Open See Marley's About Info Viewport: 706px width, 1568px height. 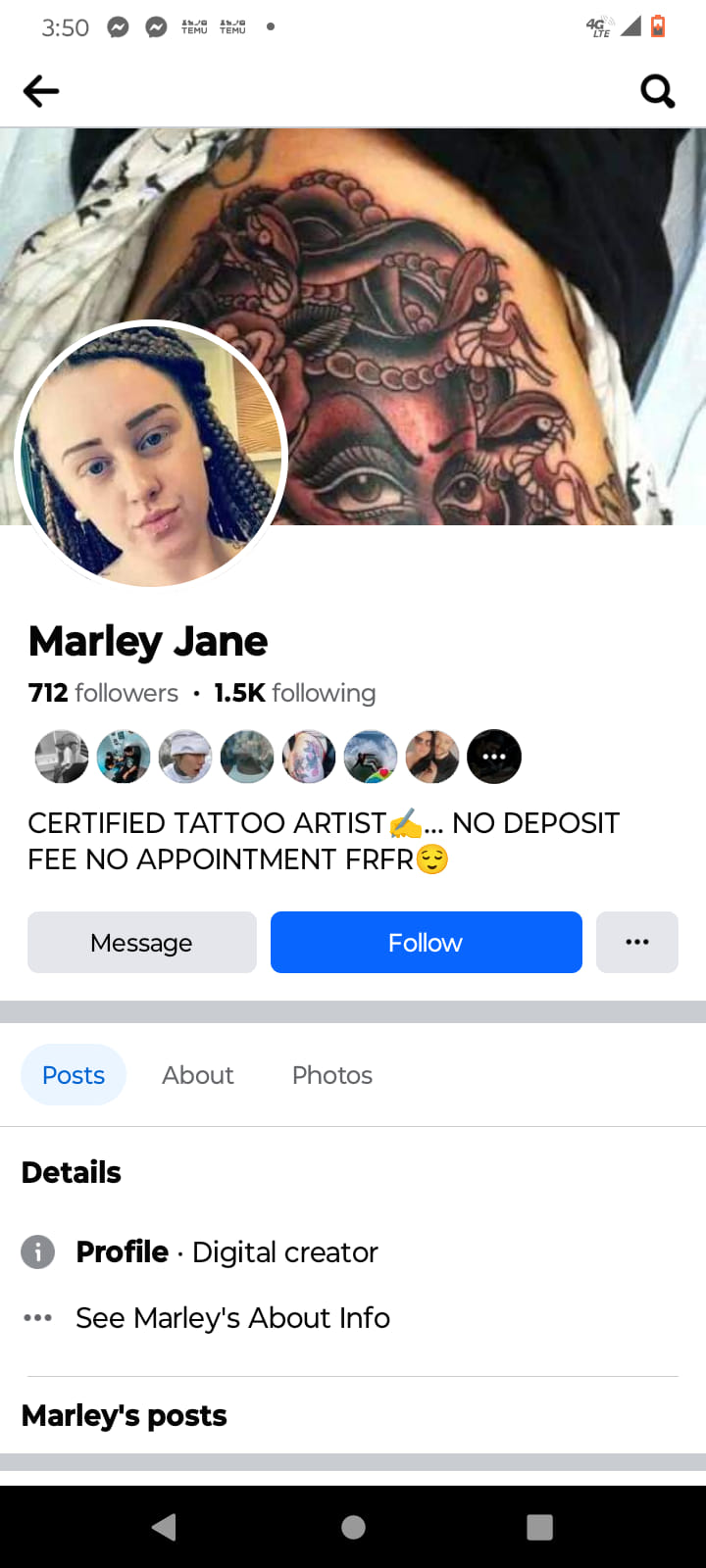click(232, 1318)
